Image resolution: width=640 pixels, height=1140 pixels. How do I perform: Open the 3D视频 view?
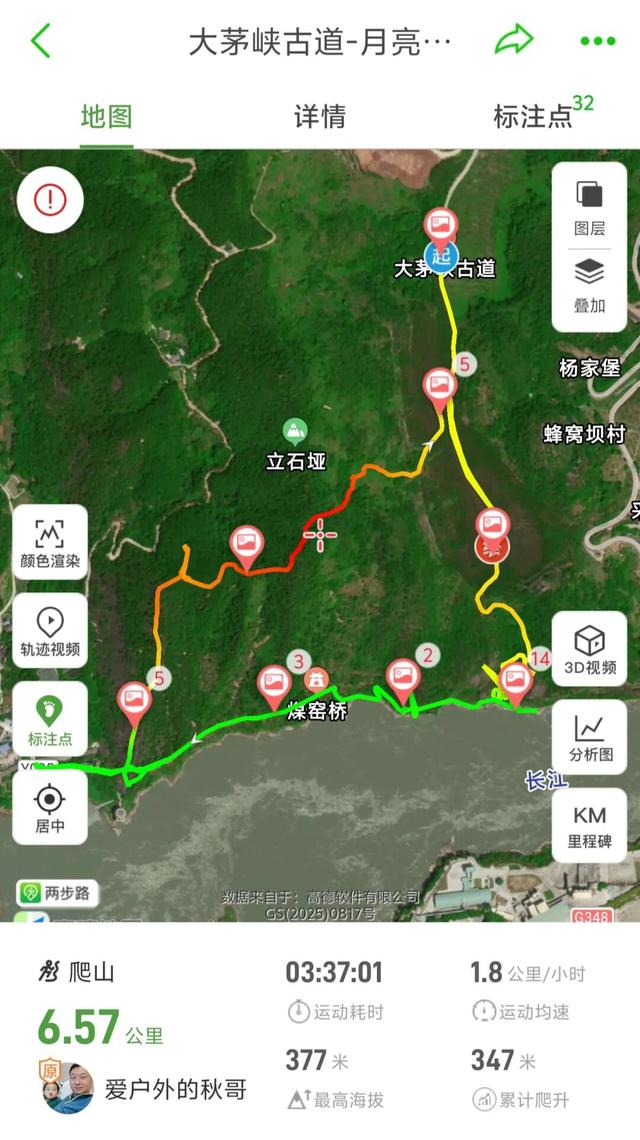589,650
